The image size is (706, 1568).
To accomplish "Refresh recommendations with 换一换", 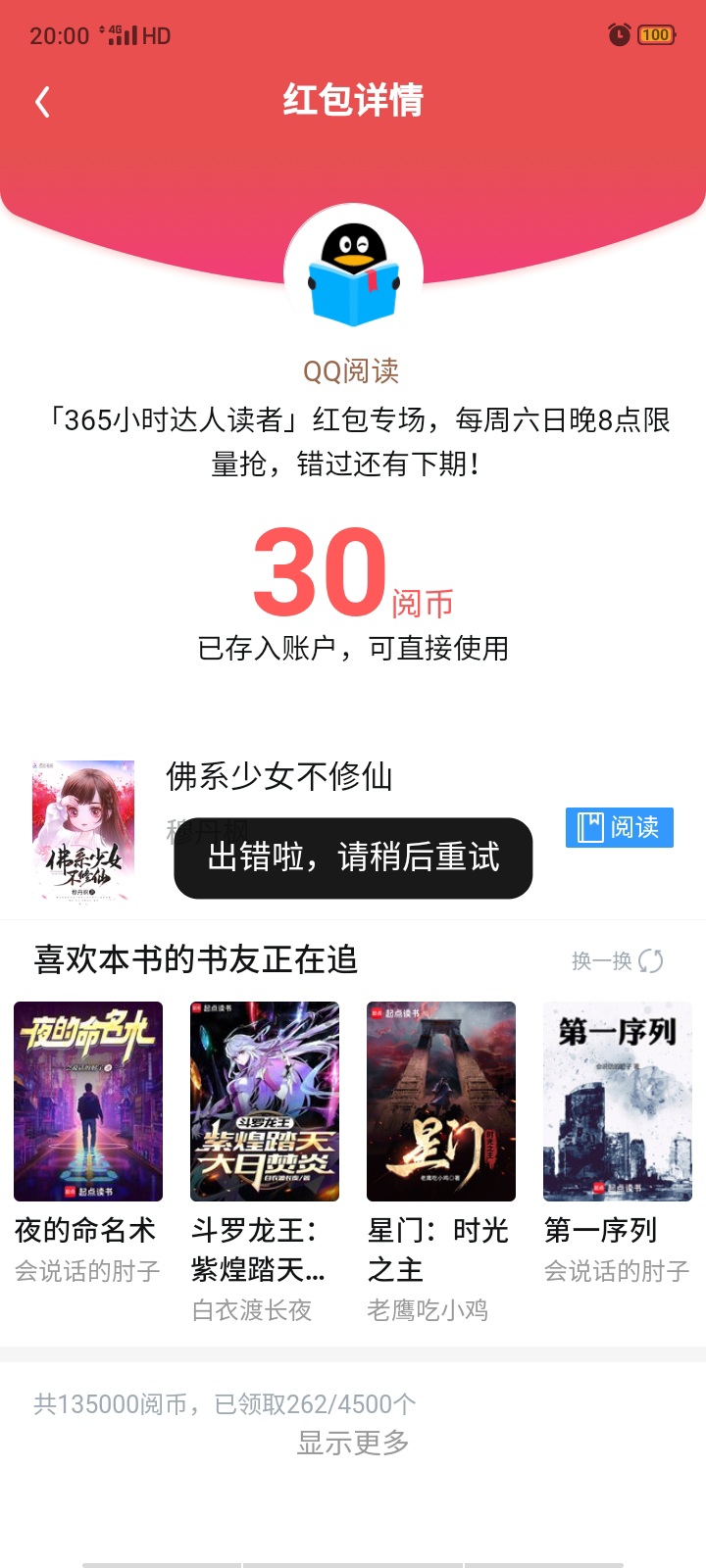I will (x=618, y=960).
